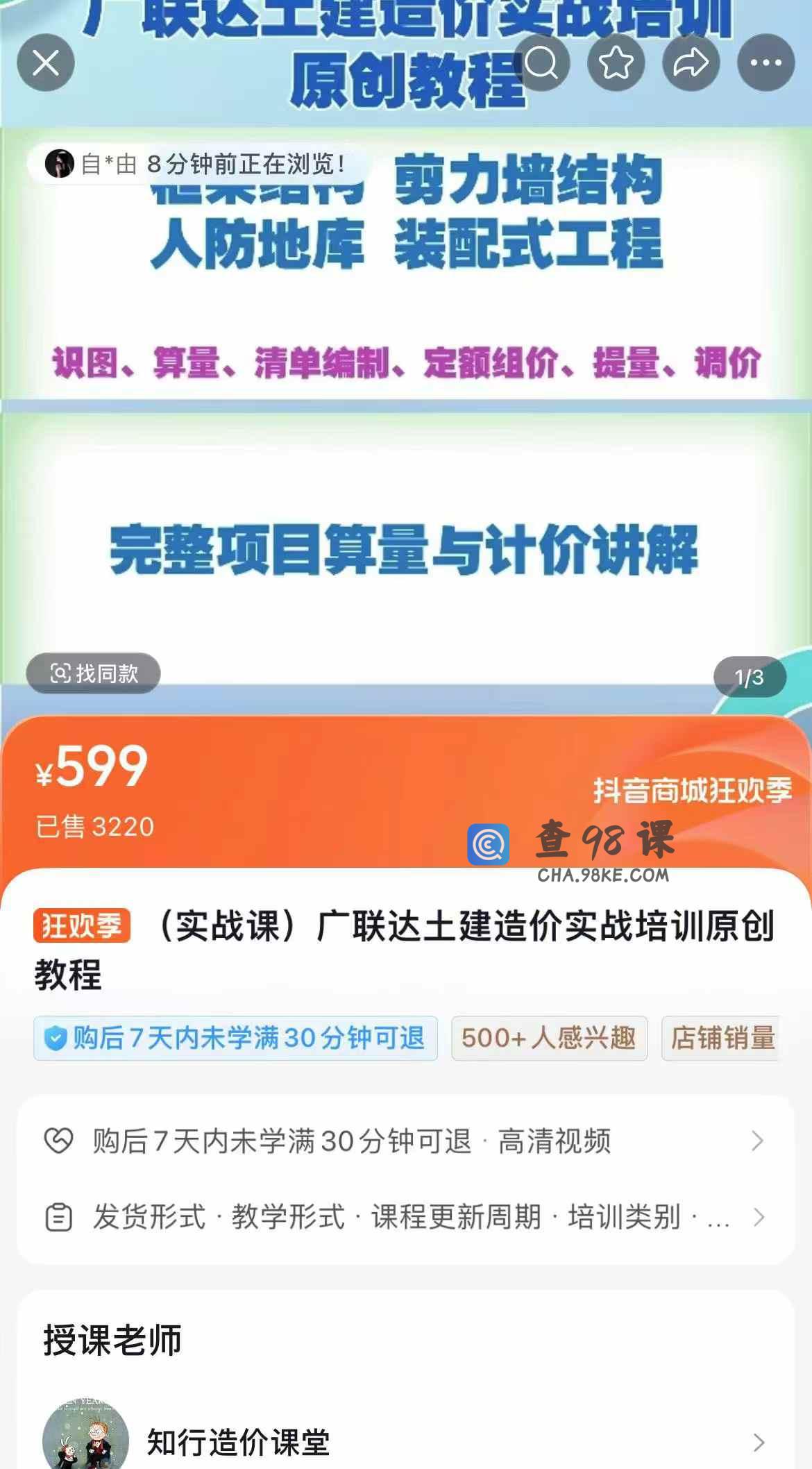Viewport: 812px width, 1469px height.
Task: Open the three-dot more menu
Action: (x=766, y=63)
